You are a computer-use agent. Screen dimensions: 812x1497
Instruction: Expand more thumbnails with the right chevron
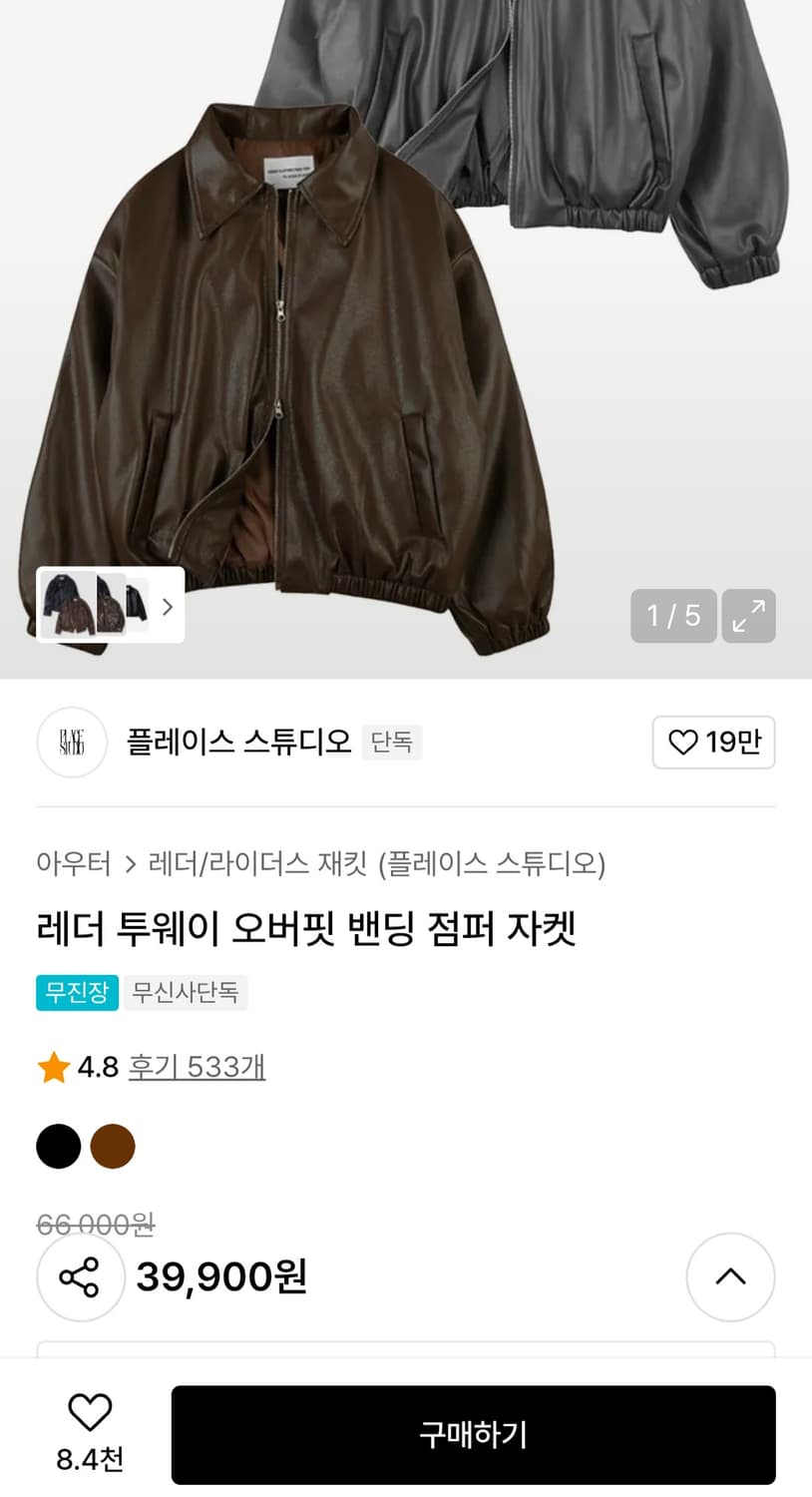pos(167,606)
